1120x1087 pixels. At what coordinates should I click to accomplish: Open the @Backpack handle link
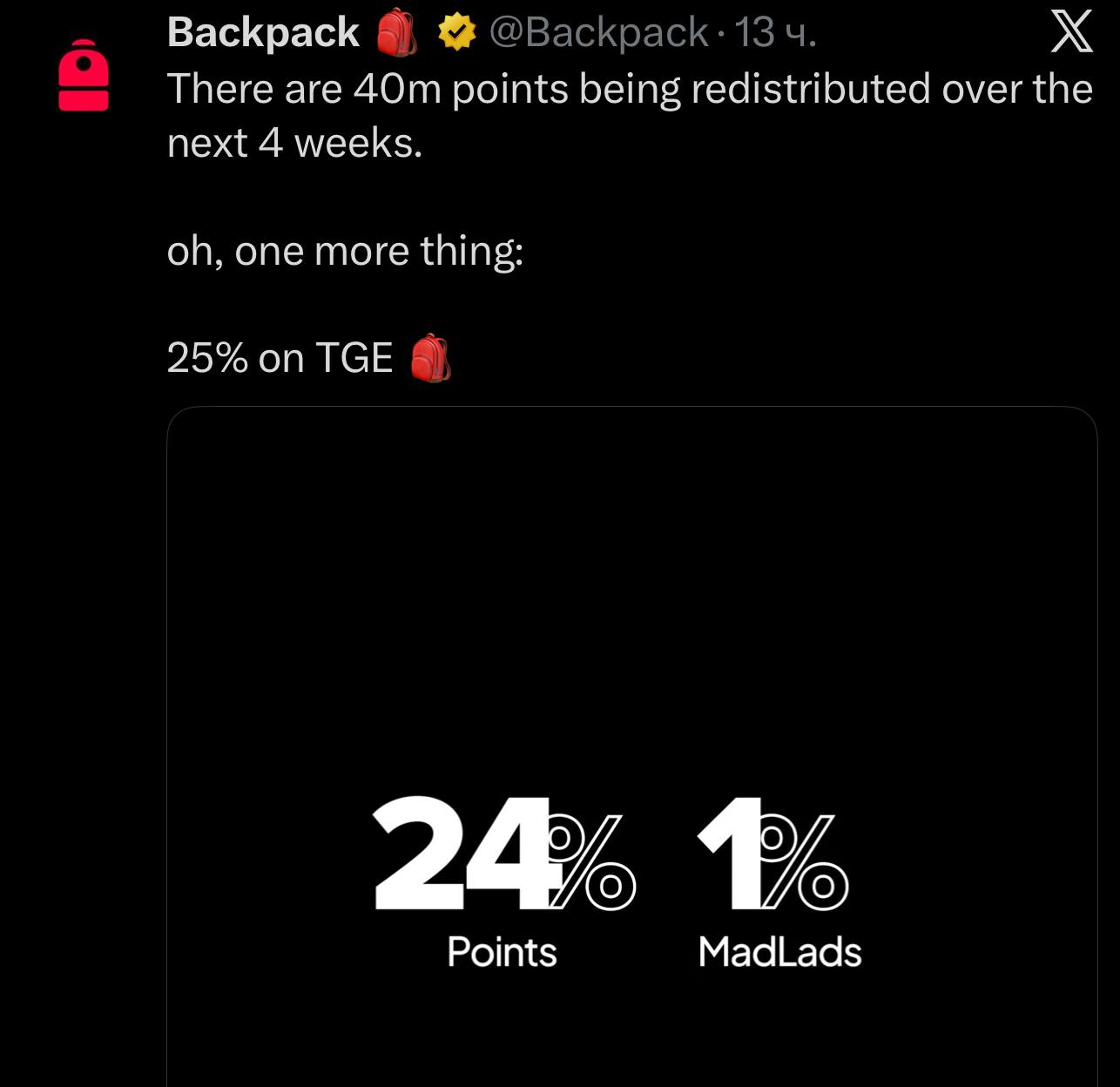tap(598, 33)
